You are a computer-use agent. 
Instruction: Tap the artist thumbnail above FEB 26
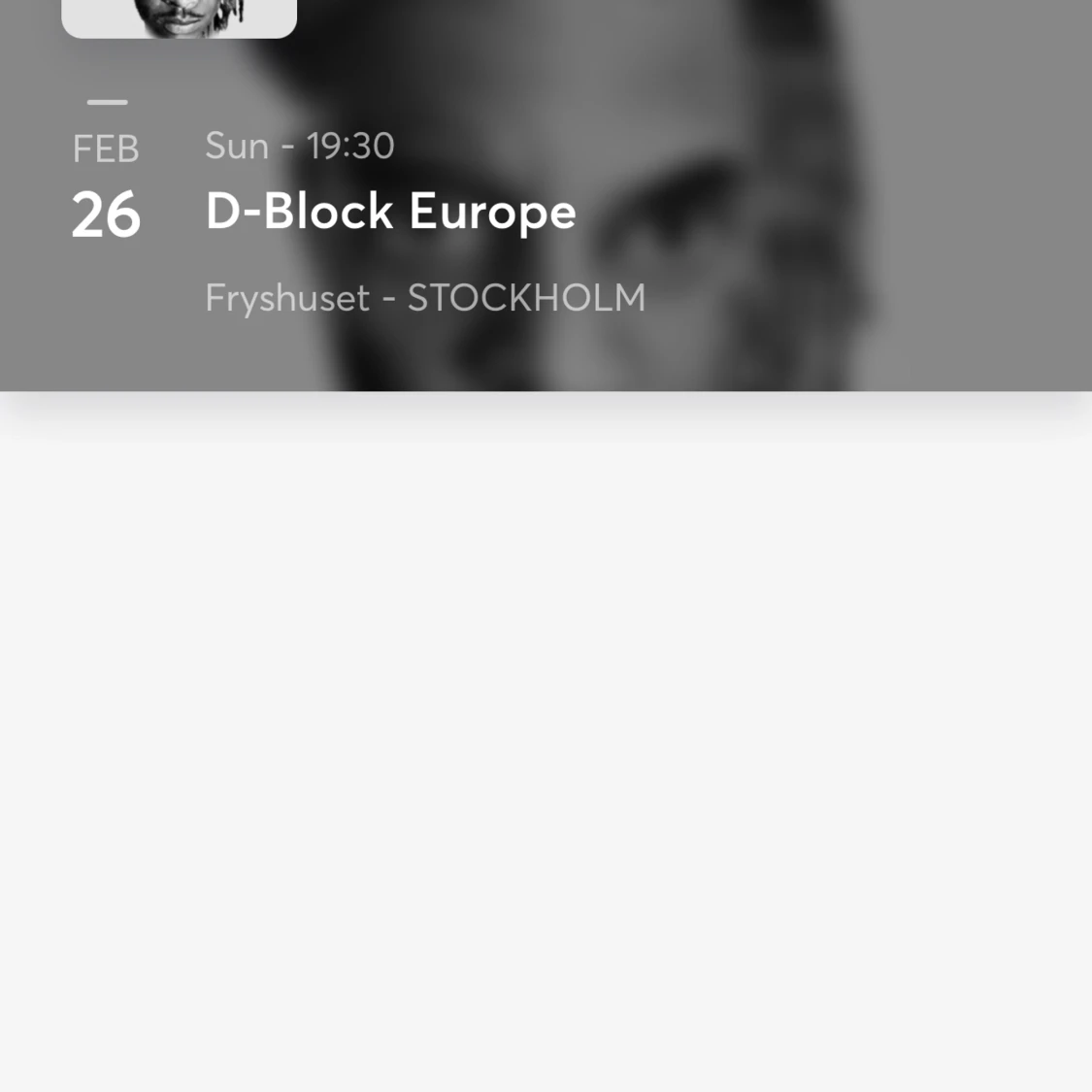[x=179, y=17]
